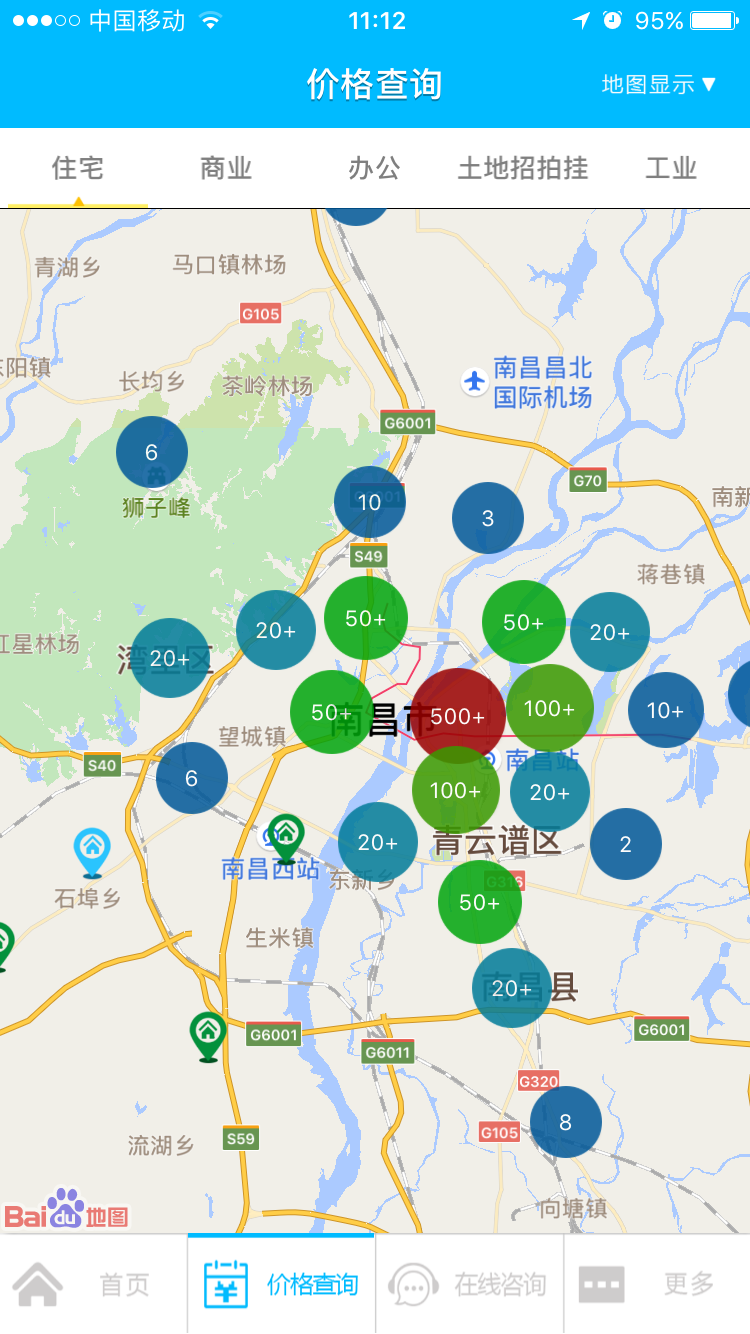The height and width of the screenshot is (1334, 750).
Task: Switch to the 工业 tab
Action: coord(670,168)
